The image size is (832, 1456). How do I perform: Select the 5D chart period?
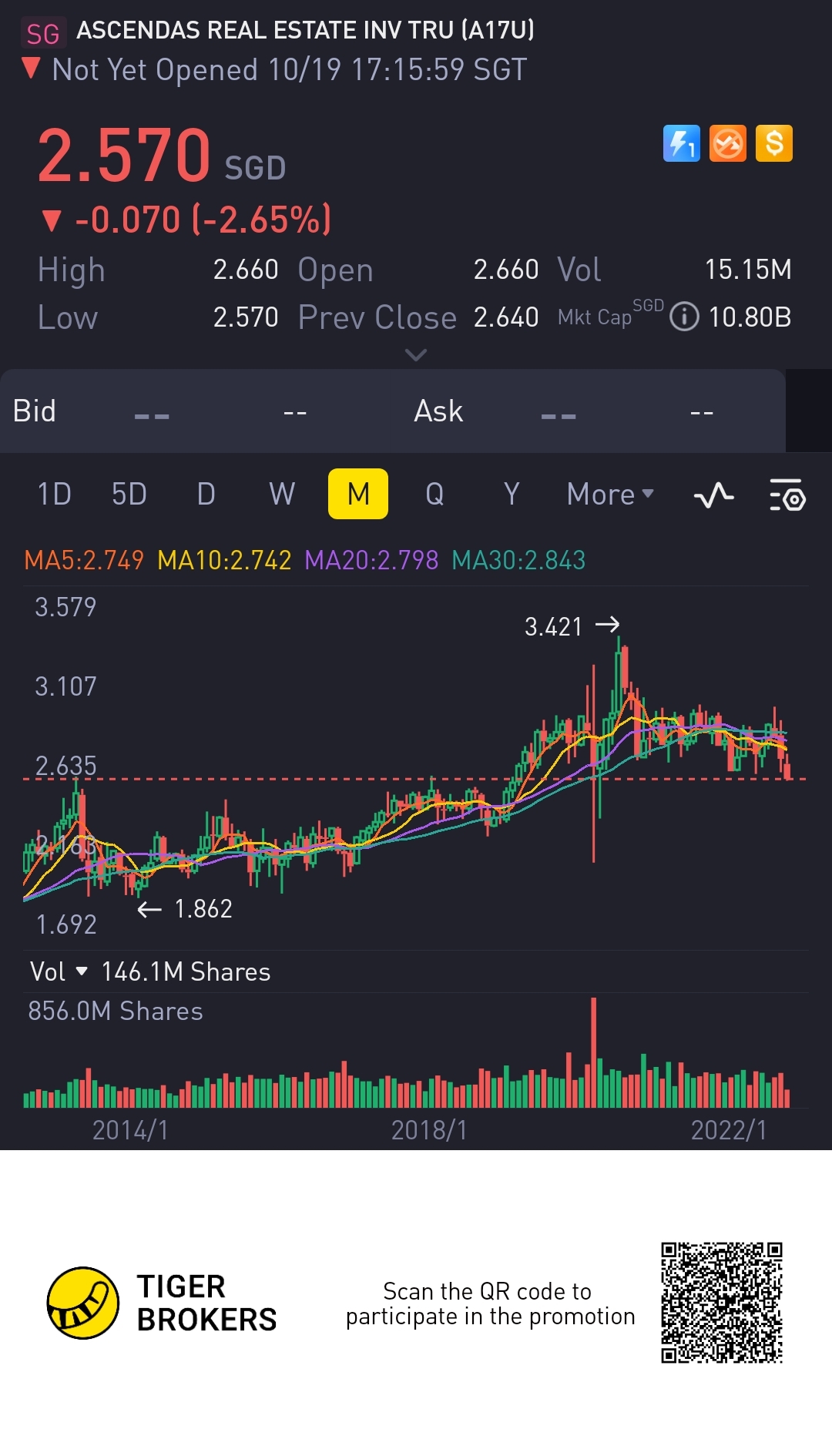tap(129, 494)
